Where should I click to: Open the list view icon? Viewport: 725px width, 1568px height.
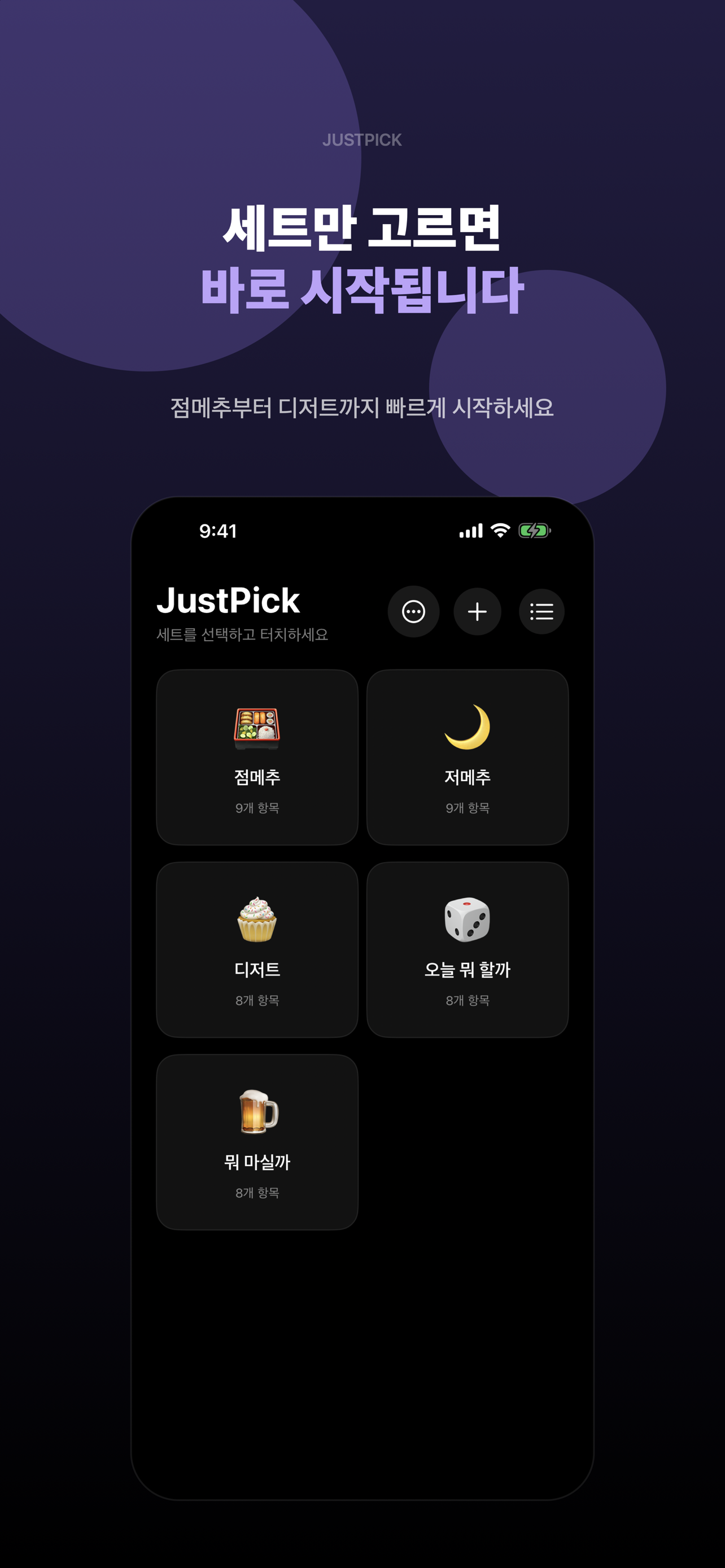point(540,612)
